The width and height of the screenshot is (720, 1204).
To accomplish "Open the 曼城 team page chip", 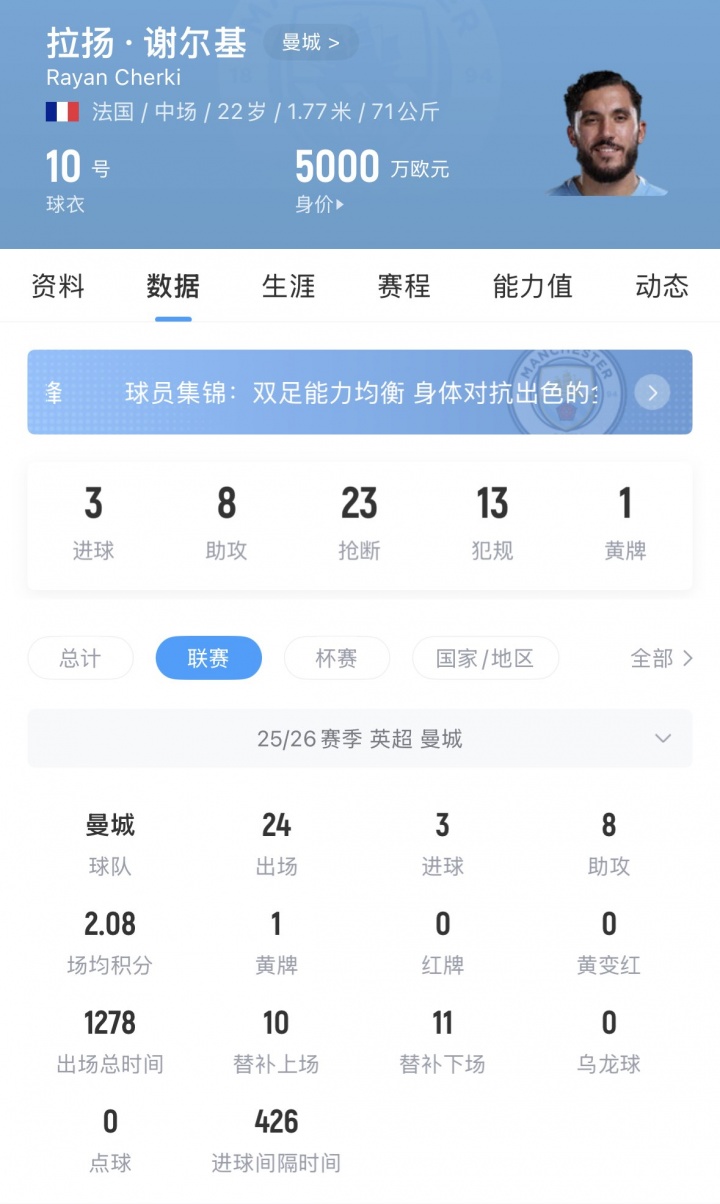I will [310, 43].
